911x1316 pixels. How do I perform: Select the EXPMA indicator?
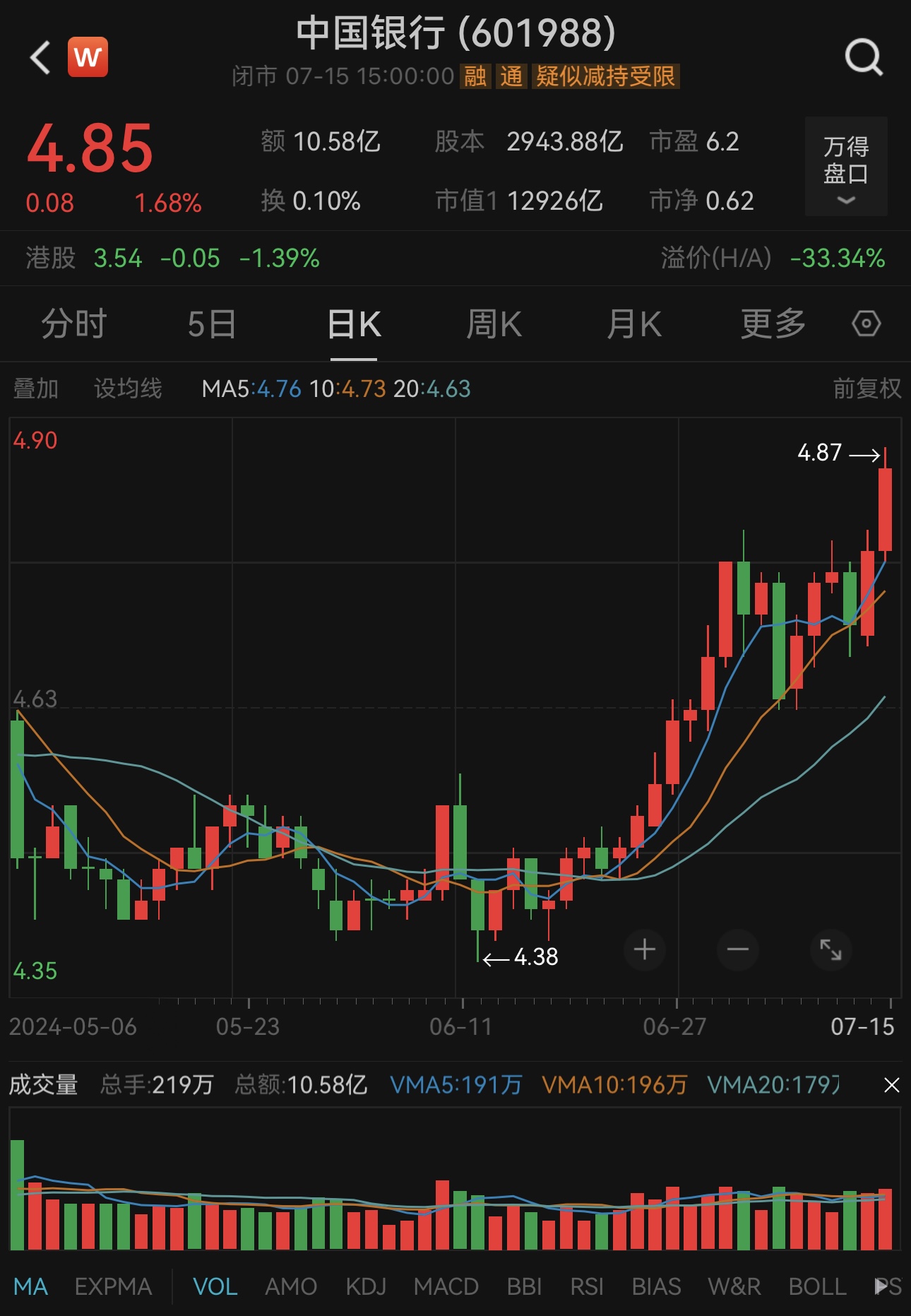coord(113,1286)
